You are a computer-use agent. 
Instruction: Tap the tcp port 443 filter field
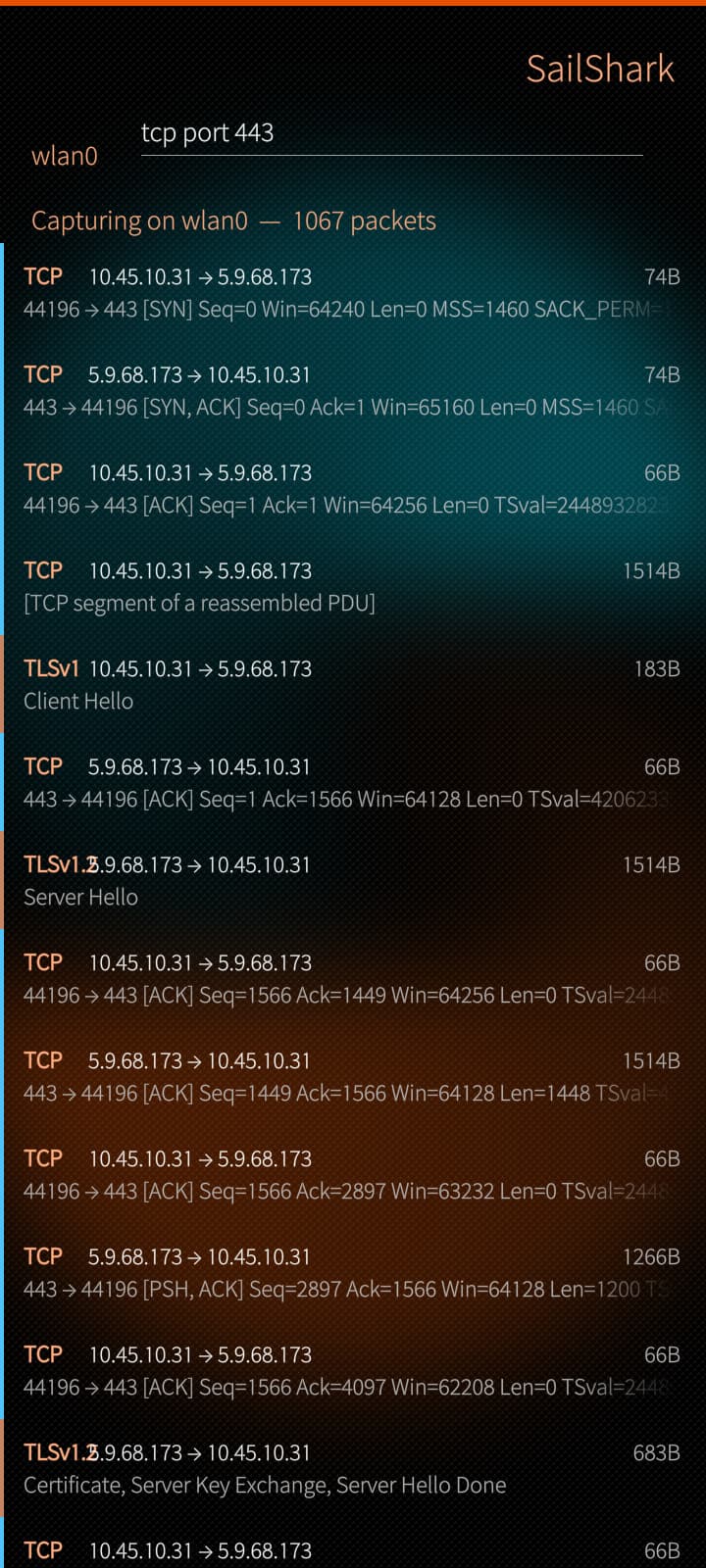(x=390, y=133)
